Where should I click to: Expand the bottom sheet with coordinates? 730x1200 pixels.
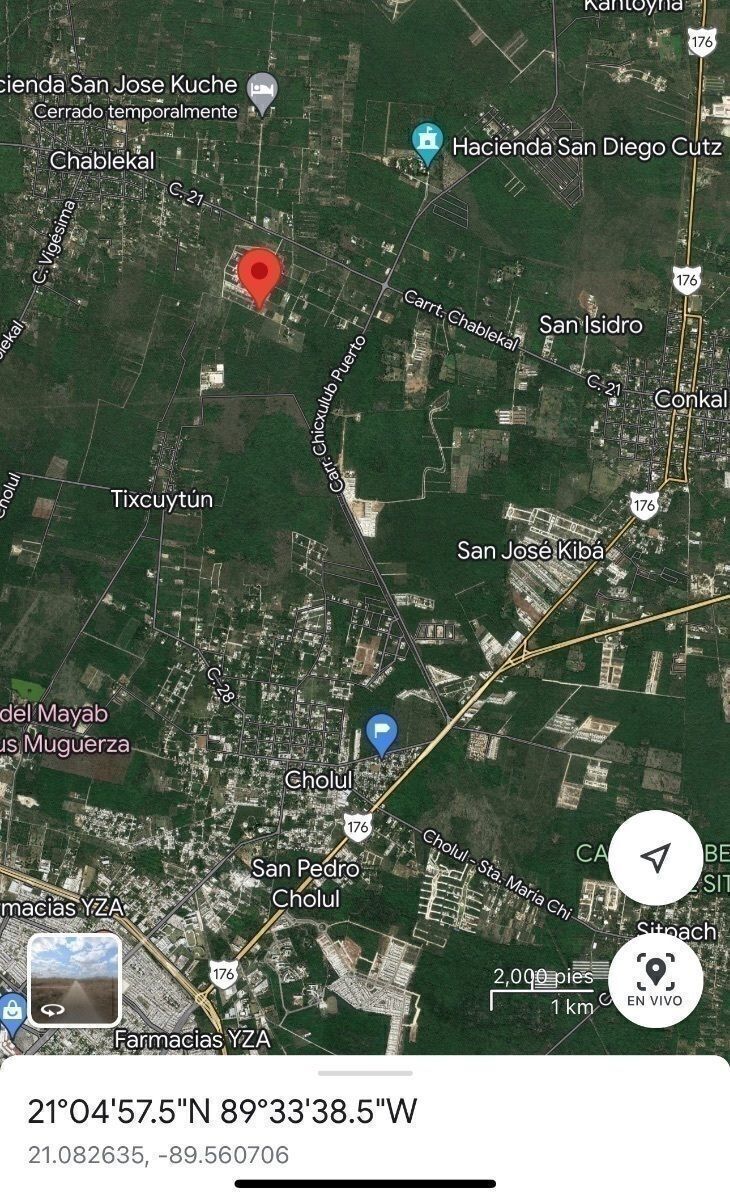coord(365,1073)
